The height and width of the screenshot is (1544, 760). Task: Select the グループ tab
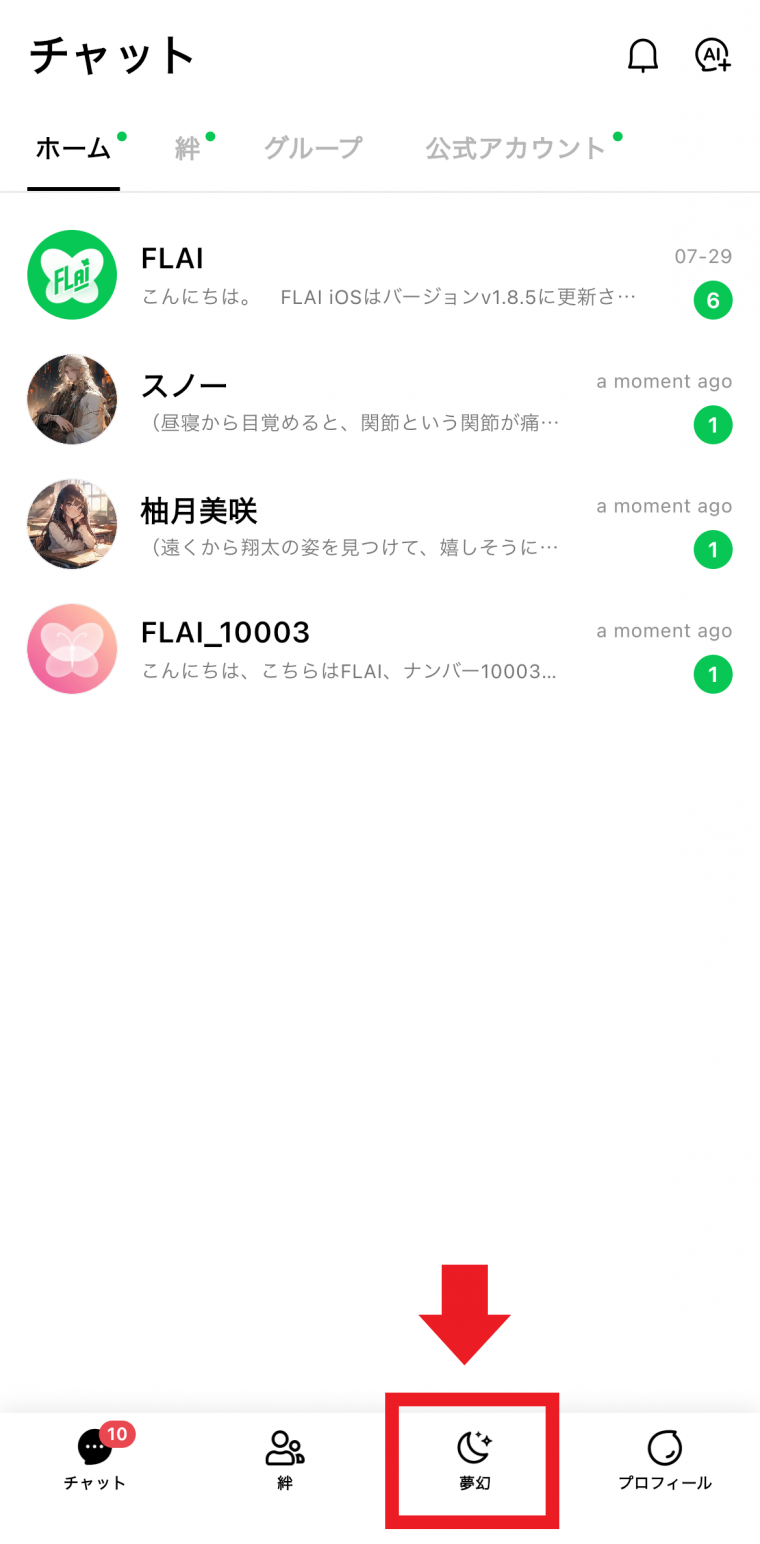pyautogui.click(x=312, y=147)
